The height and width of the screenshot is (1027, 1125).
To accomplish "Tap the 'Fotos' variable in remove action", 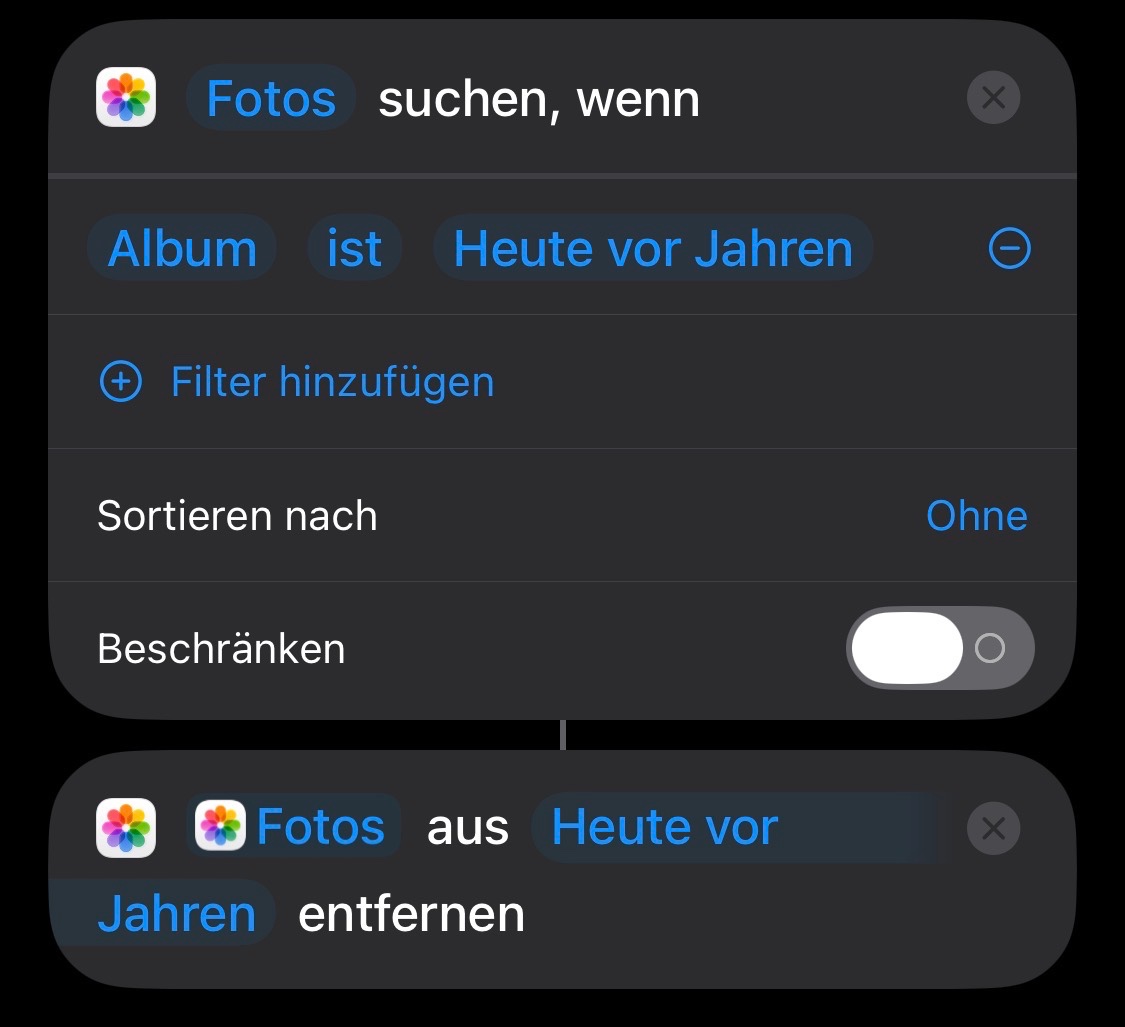I will click(295, 827).
